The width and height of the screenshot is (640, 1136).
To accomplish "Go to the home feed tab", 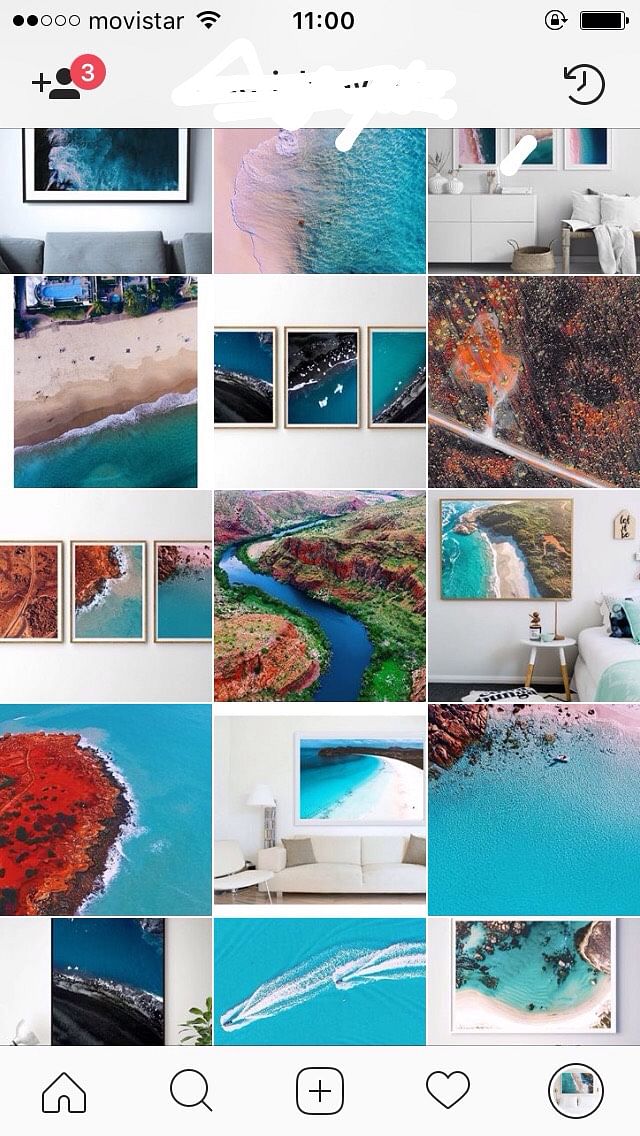I will click(64, 1091).
